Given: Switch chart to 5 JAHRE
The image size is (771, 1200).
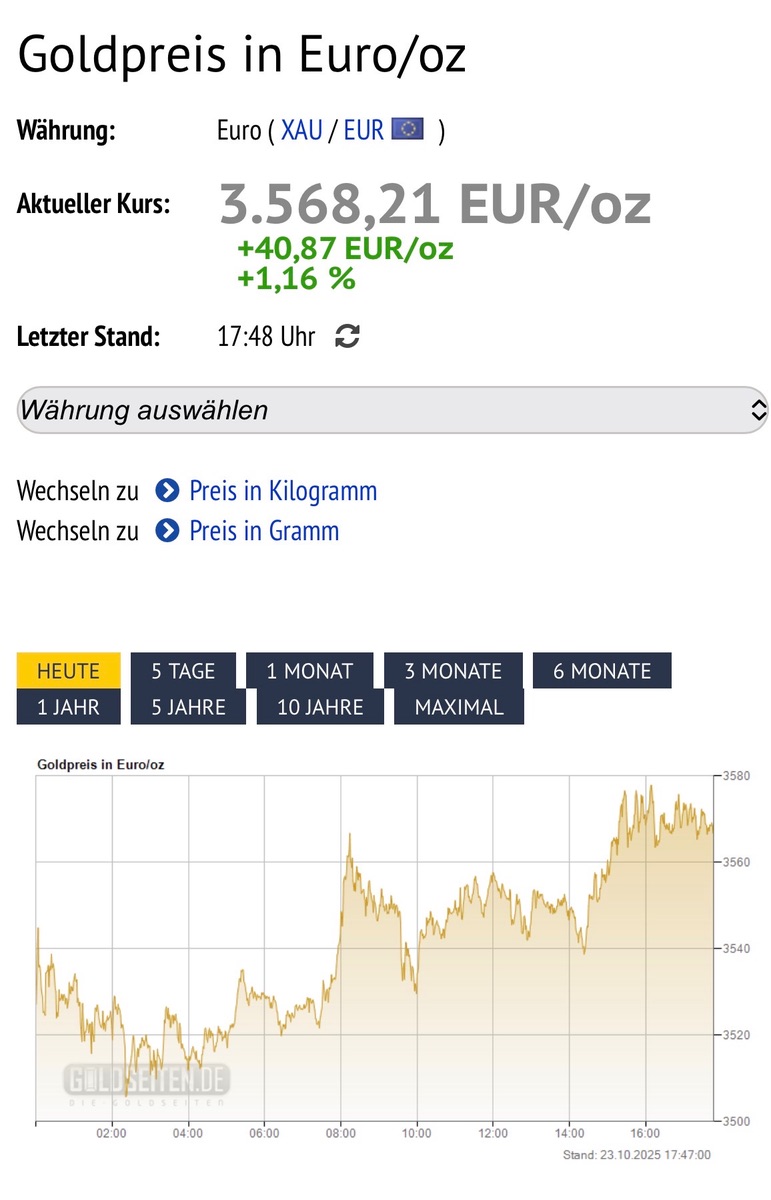Looking at the screenshot, I should pos(188,707).
